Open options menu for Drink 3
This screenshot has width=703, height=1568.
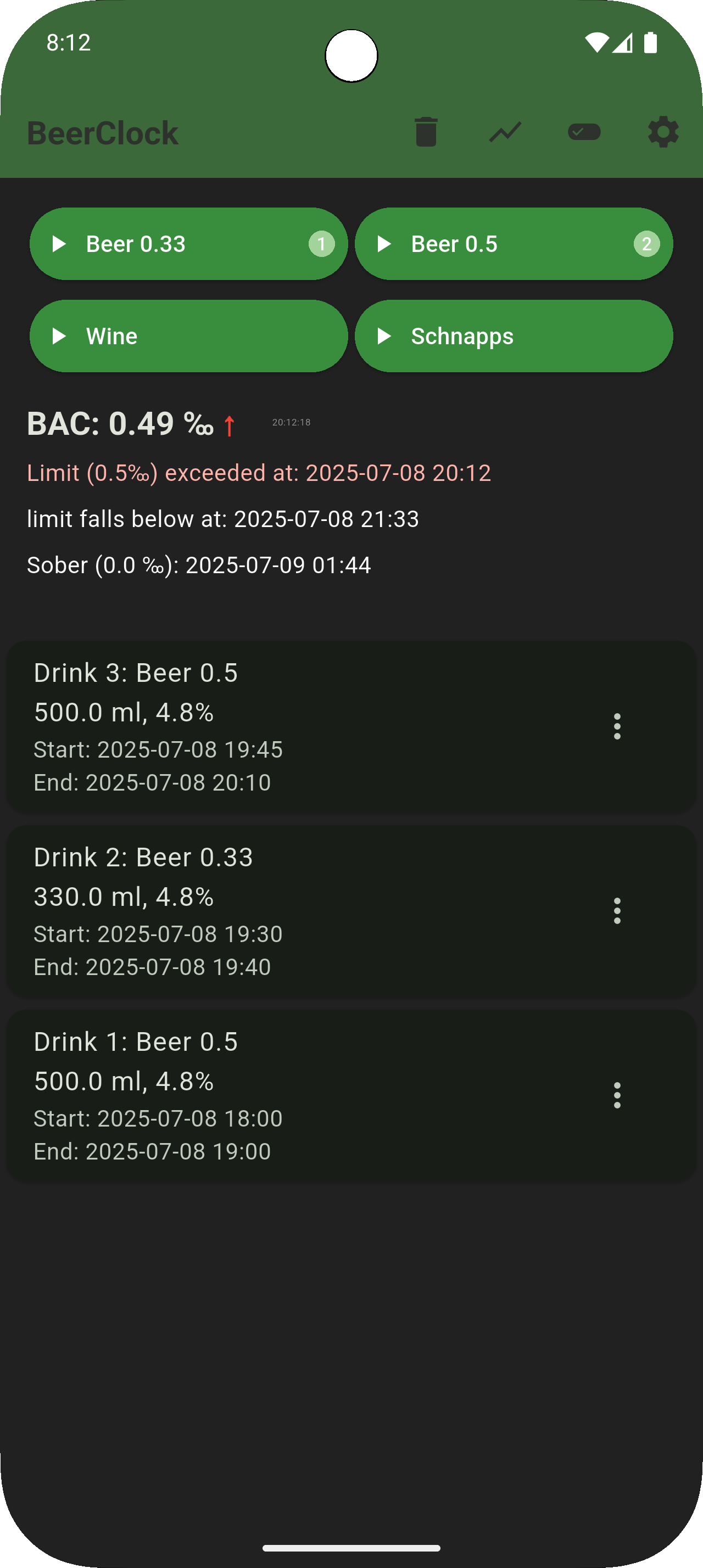[x=617, y=727]
